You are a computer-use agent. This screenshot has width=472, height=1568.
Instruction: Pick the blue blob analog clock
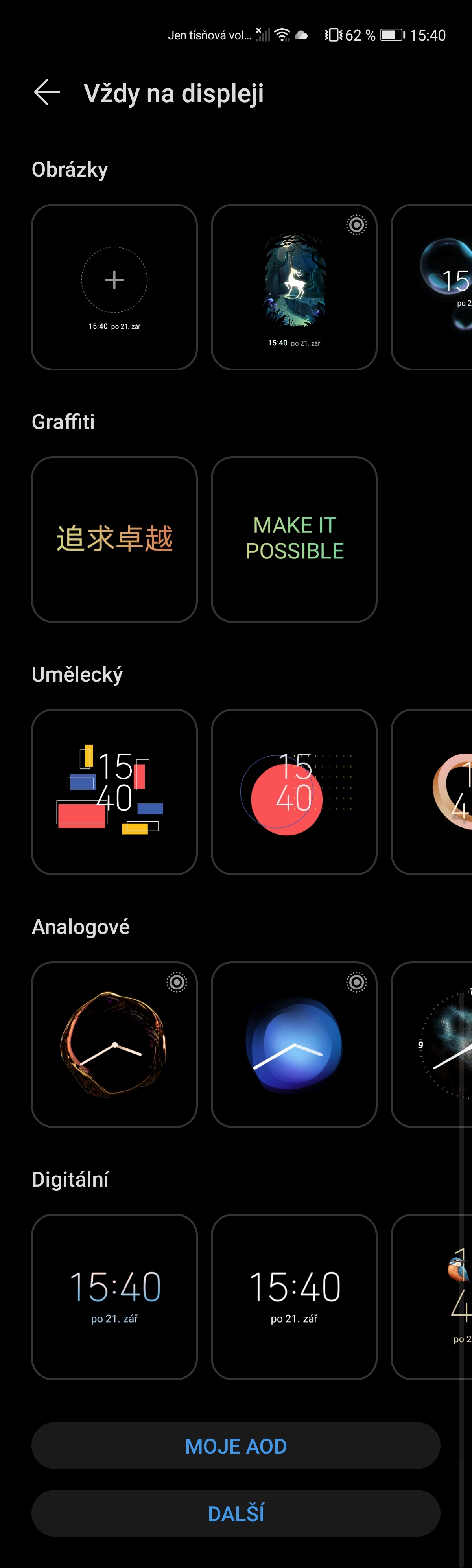click(x=294, y=1044)
